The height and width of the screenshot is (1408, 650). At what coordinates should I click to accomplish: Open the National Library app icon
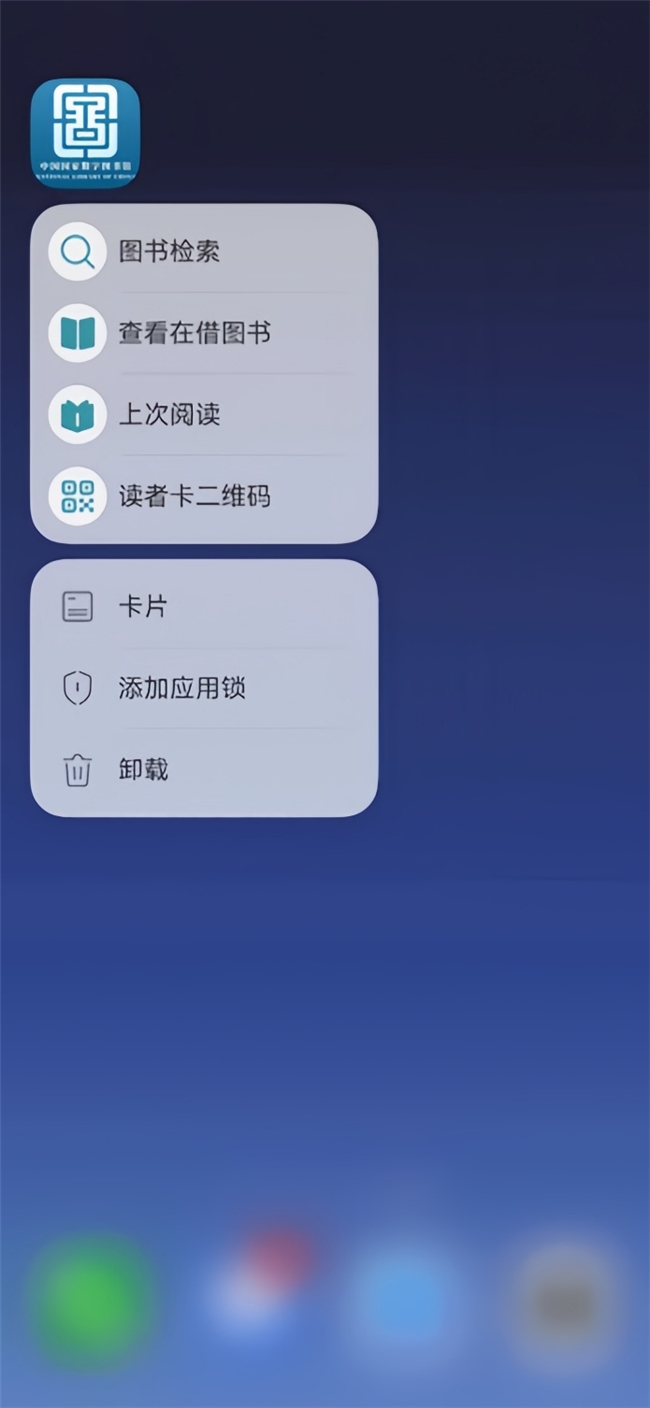[x=85, y=132]
